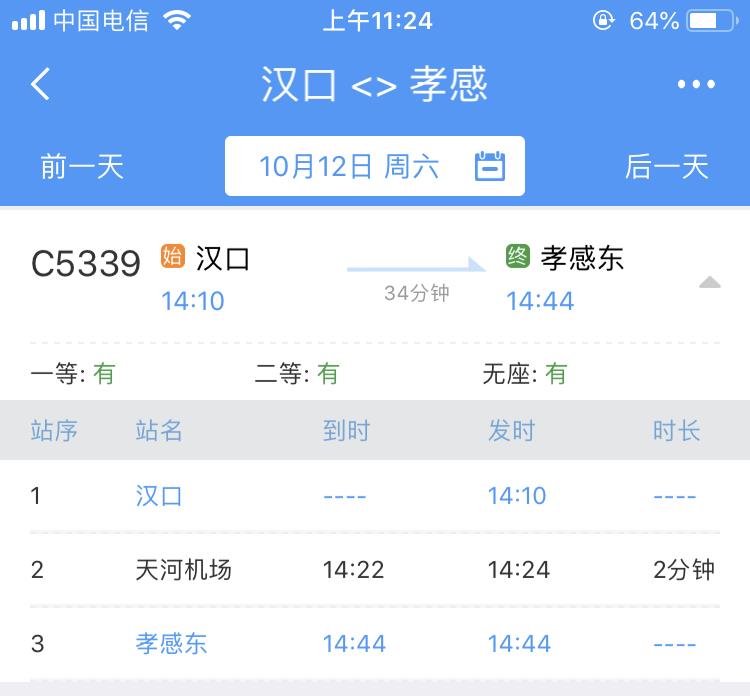Switch to the next day (后一天)
The image size is (750, 696).
(666, 166)
